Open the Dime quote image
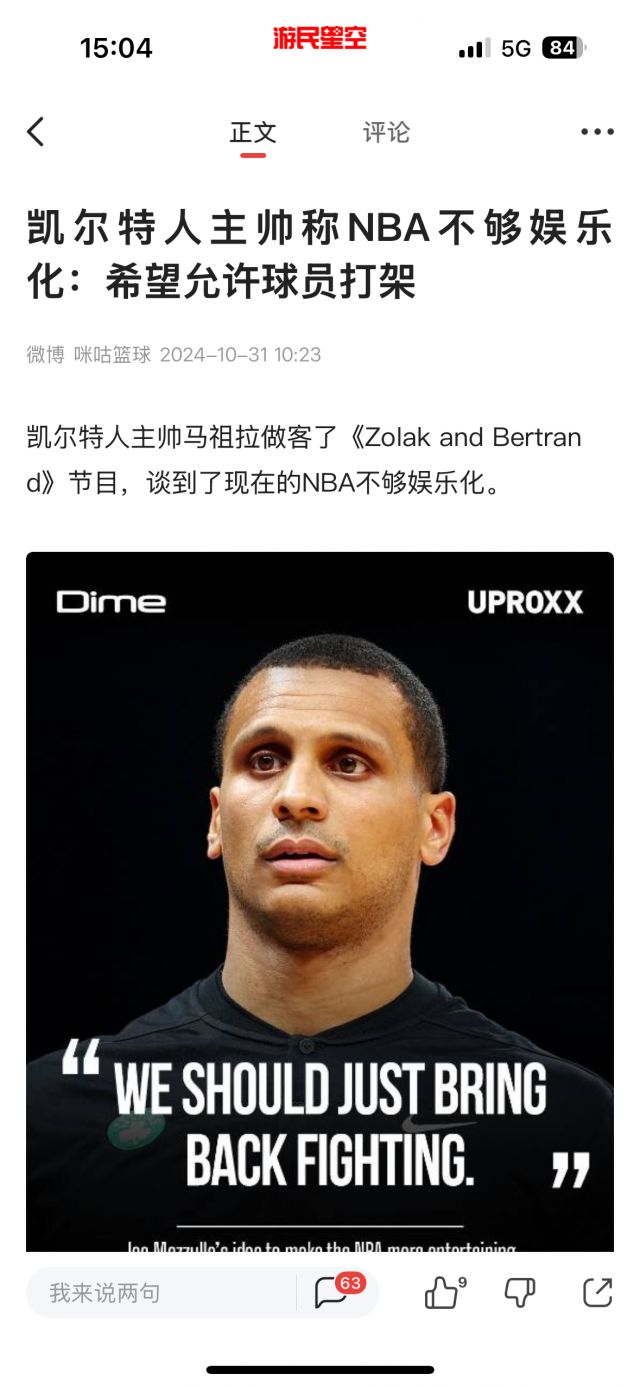This screenshot has height=1387, width=640. click(320, 900)
